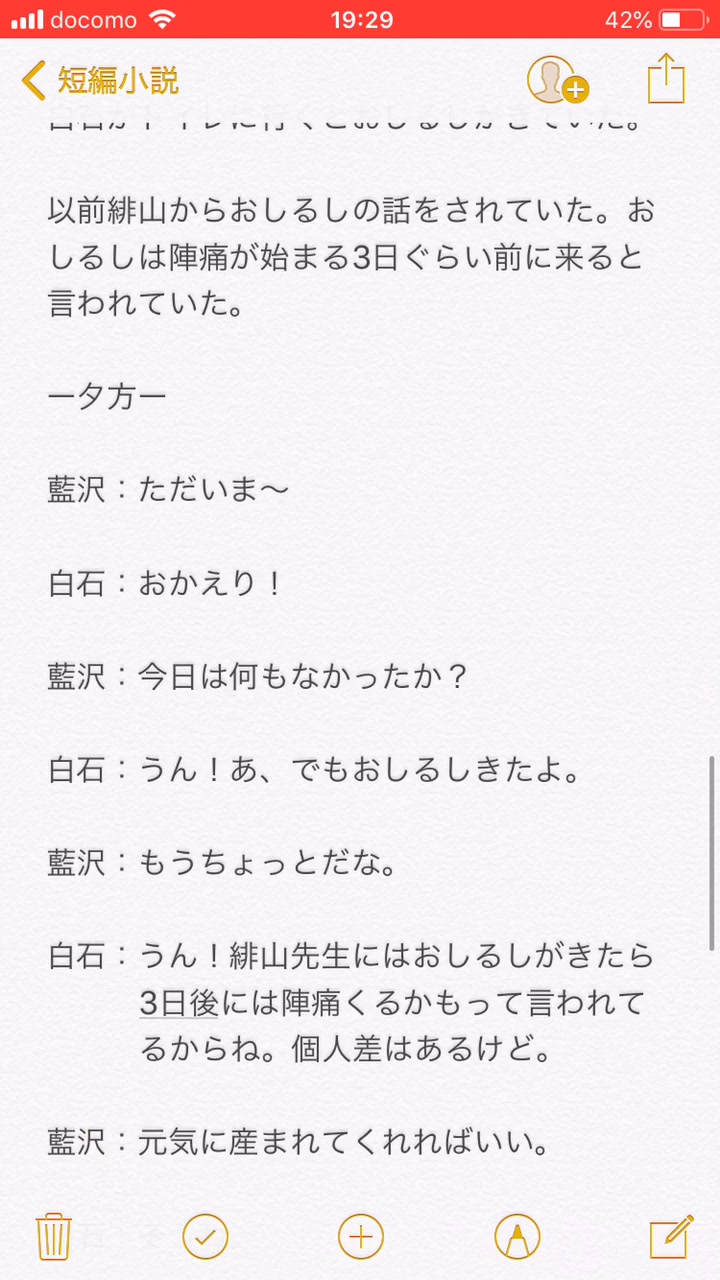Compose a new note
This screenshot has width=720, height=1280.
tap(671, 1236)
